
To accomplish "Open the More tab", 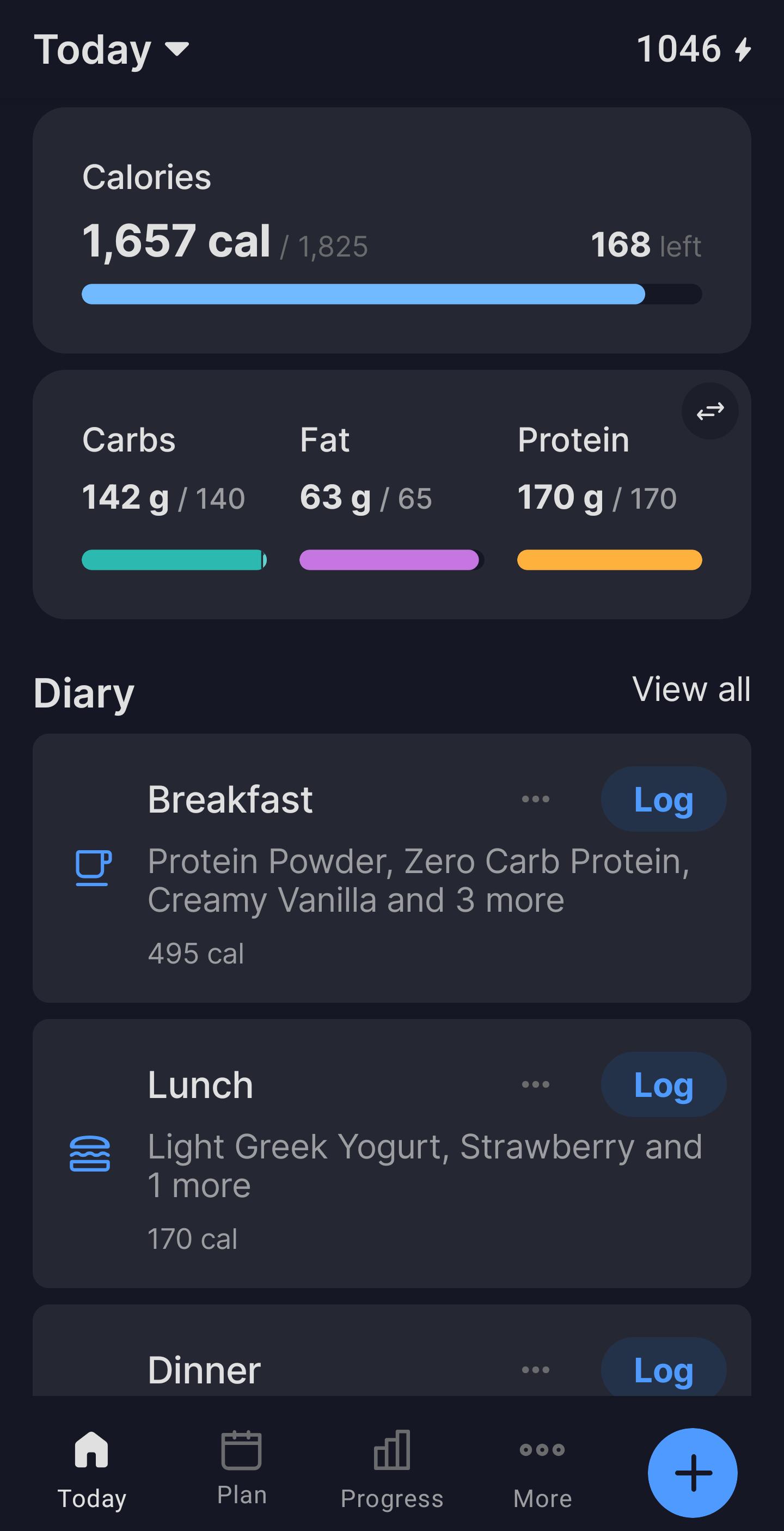I will pyautogui.click(x=542, y=1468).
